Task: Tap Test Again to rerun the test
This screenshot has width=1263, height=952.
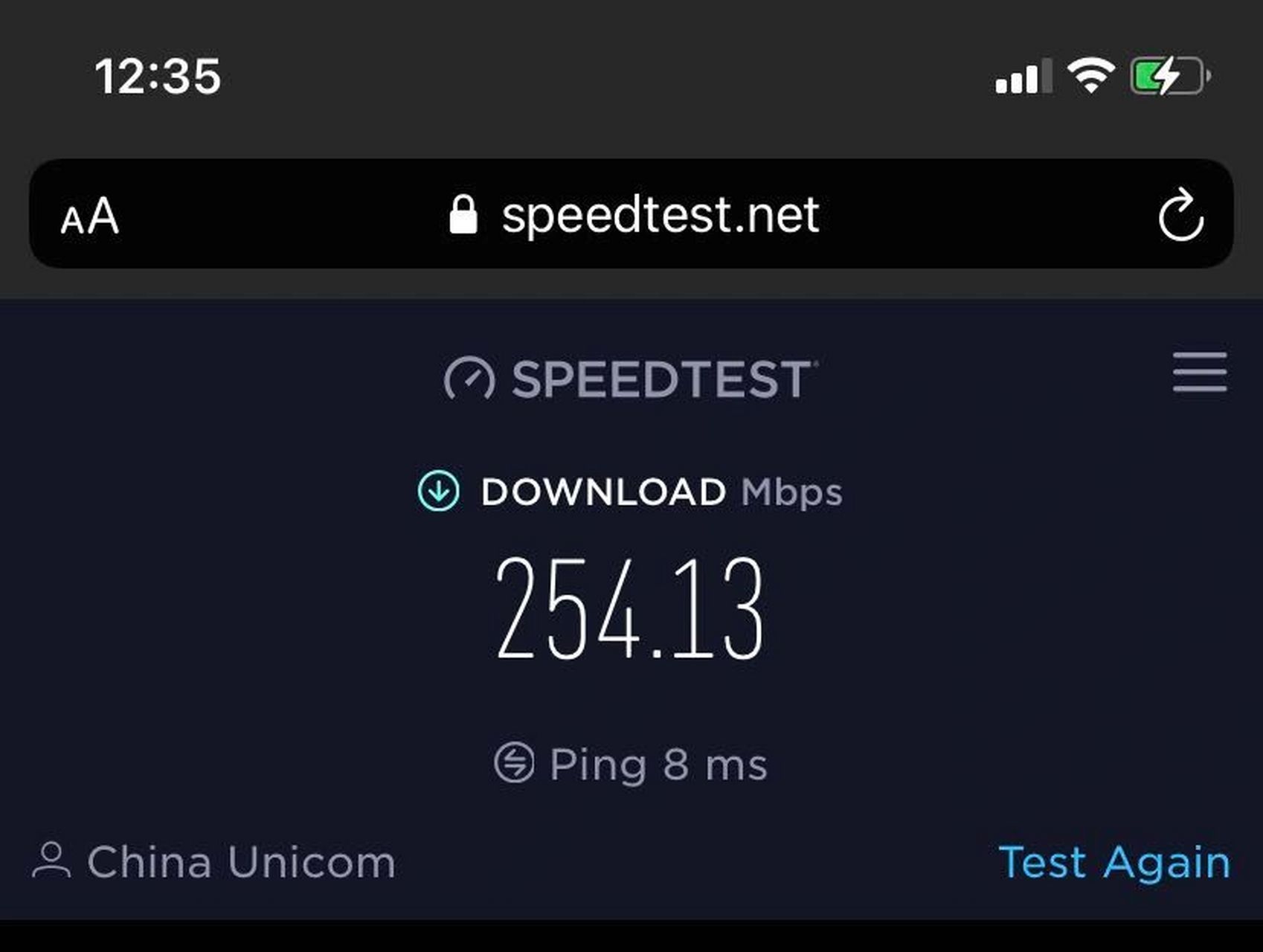Action: click(x=1113, y=863)
